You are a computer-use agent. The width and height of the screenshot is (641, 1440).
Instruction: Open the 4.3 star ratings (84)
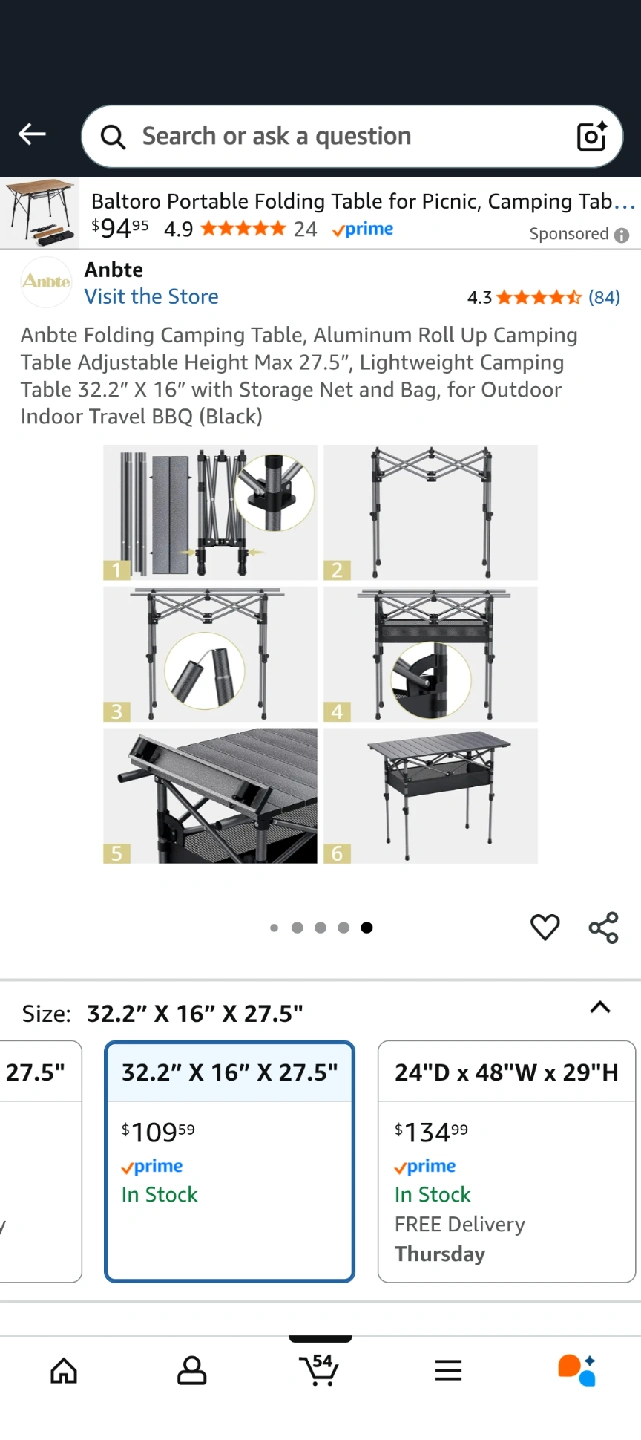(x=543, y=297)
